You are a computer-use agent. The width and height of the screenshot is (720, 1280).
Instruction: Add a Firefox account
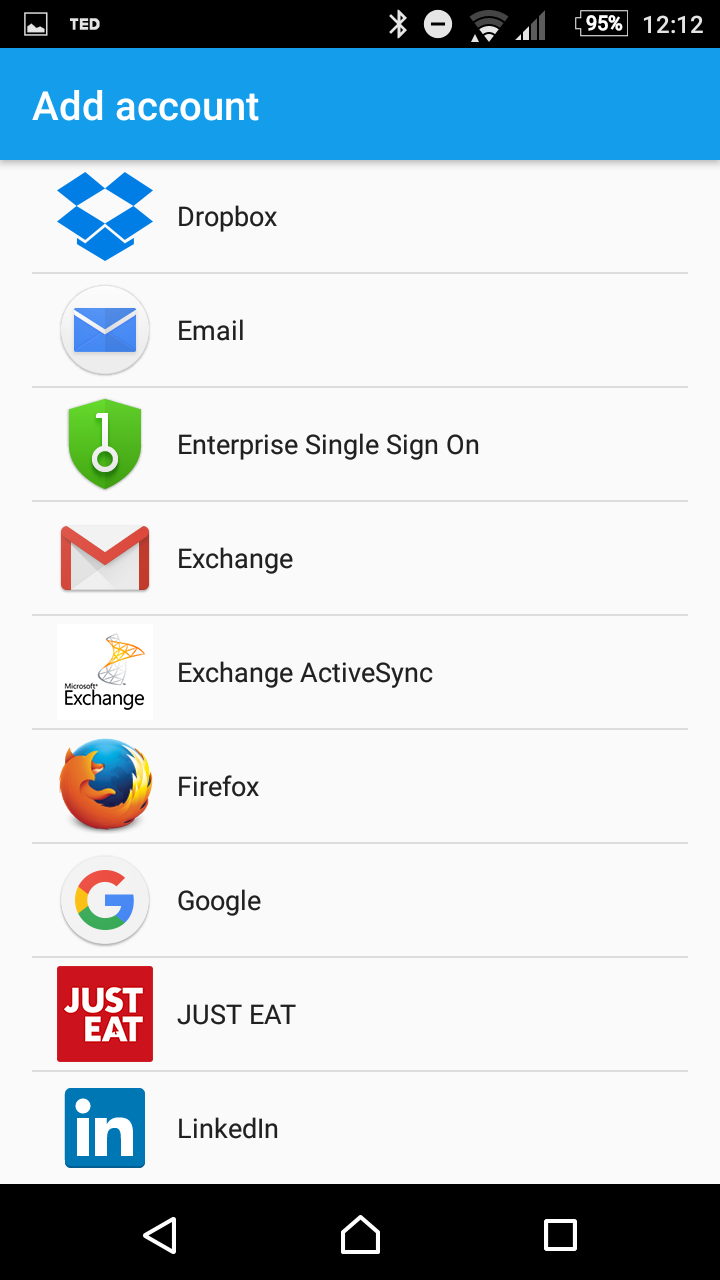tap(360, 786)
